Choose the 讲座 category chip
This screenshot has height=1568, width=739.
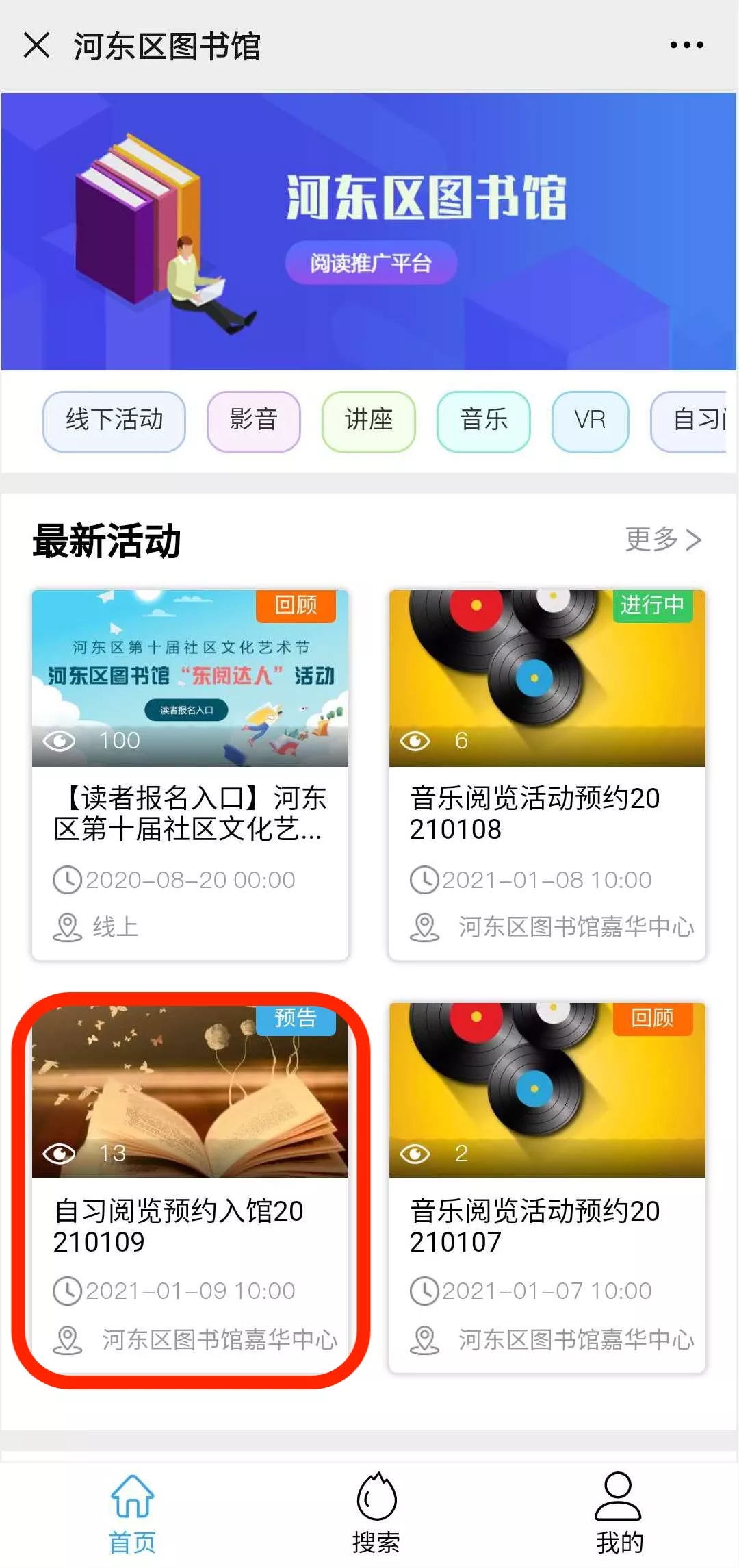click(368, 420)
